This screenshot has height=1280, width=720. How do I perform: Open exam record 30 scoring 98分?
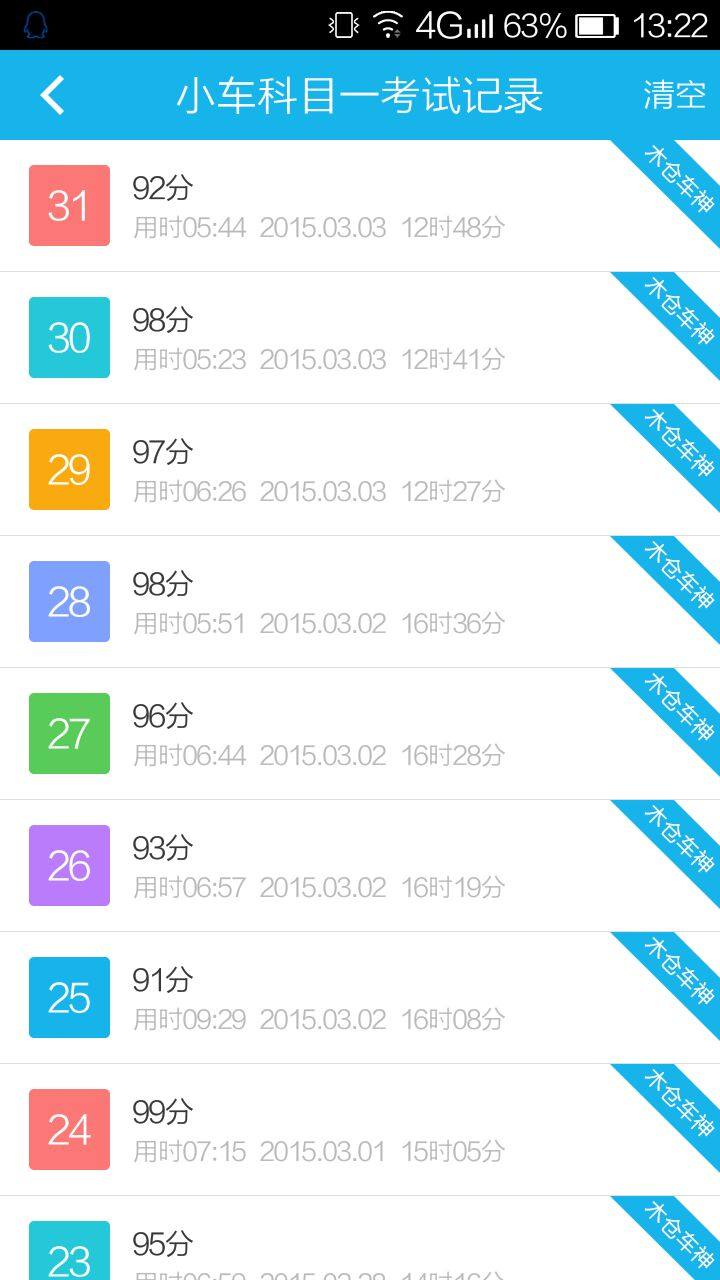[x=360, y=338]
